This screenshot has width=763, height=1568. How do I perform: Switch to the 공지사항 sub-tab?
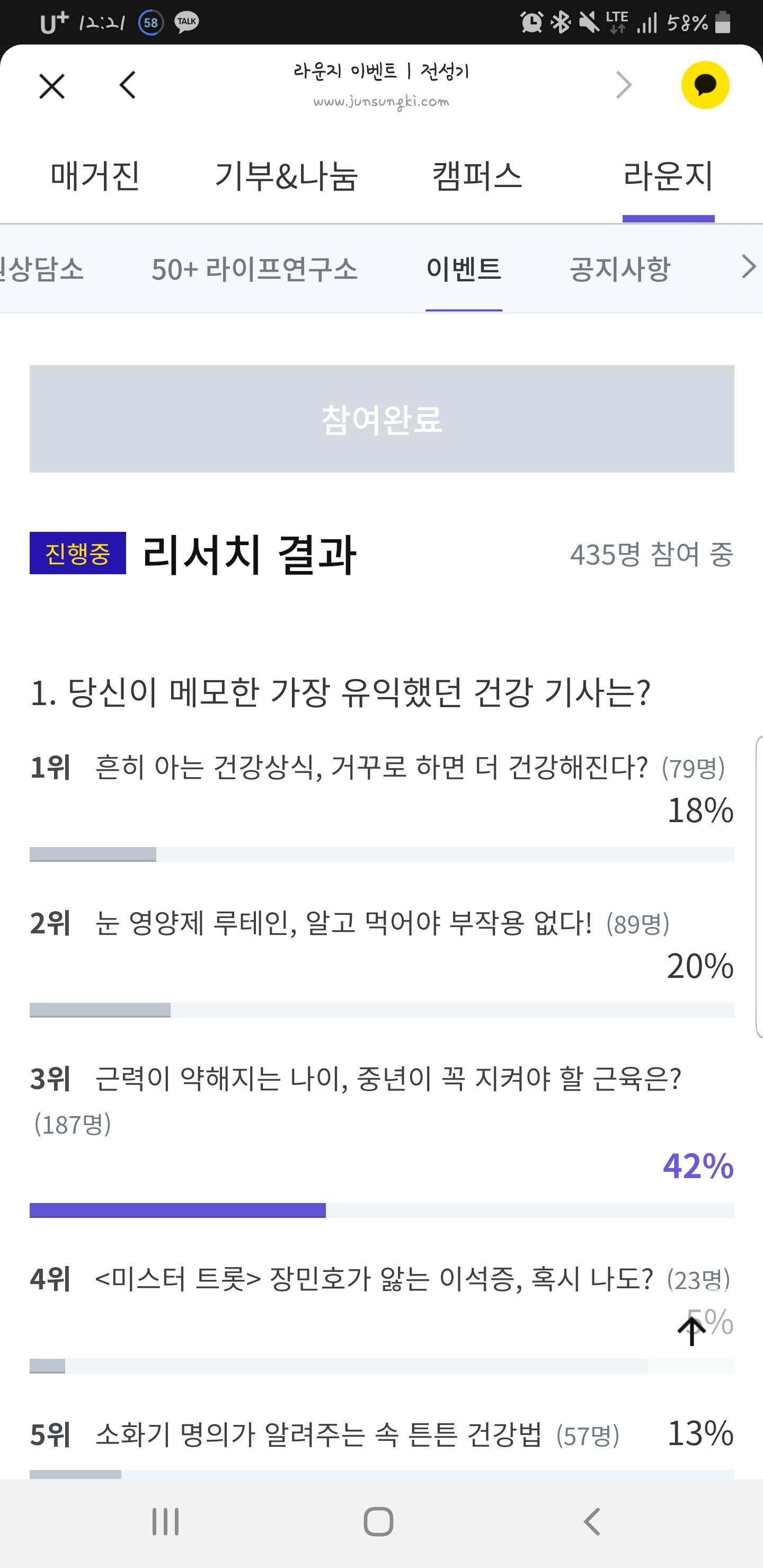[x=620, y=269]
